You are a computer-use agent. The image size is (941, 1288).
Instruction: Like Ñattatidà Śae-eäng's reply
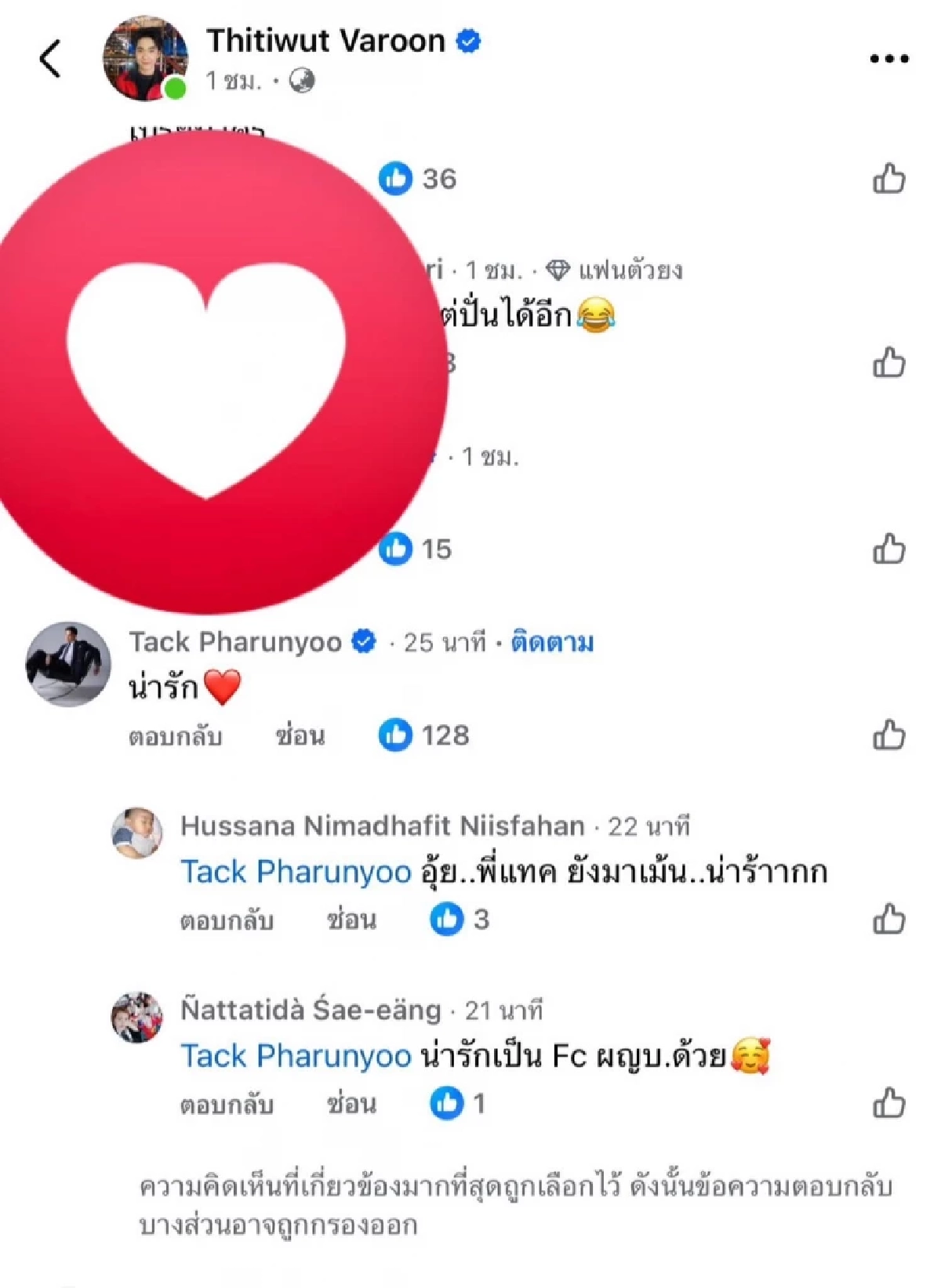[888, 1104]
